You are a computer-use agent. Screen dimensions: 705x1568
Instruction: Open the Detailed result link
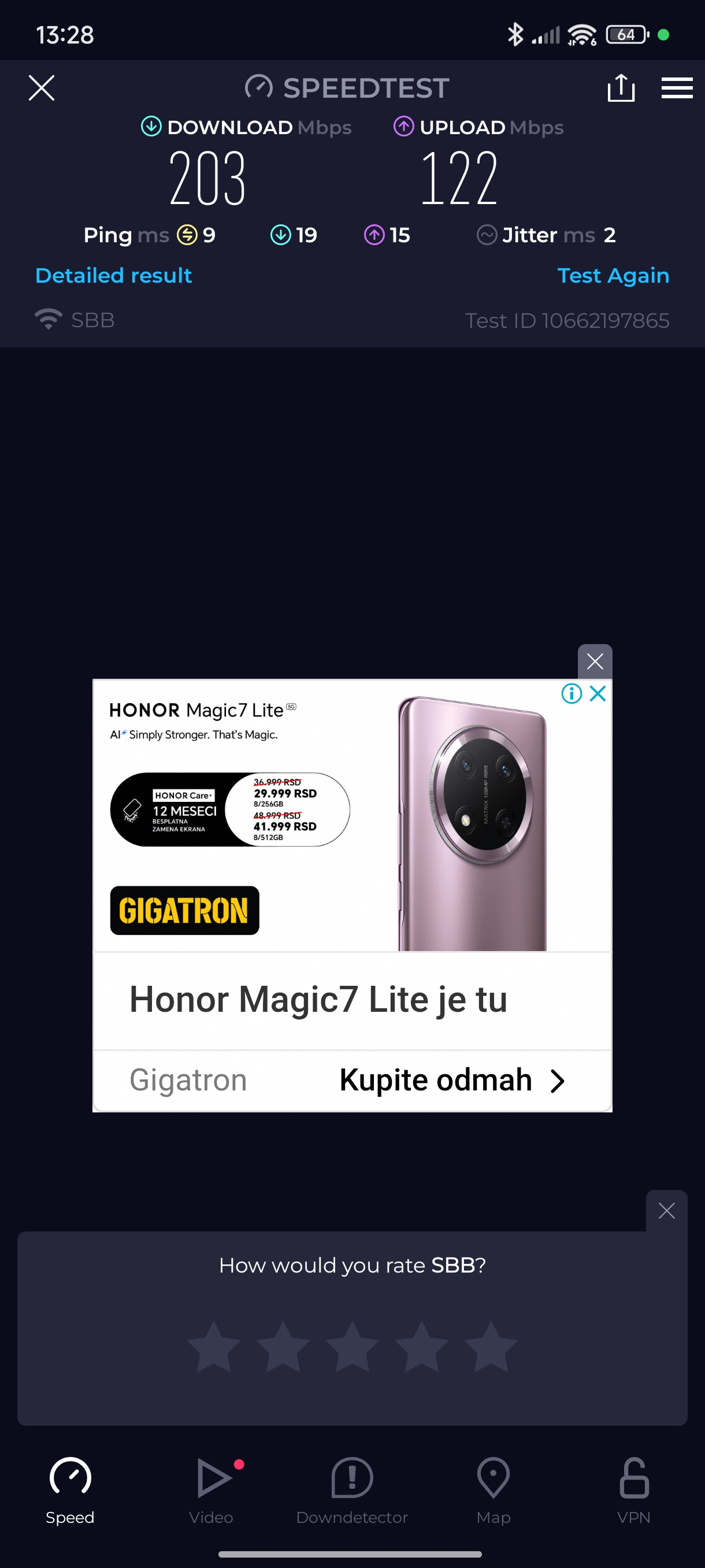pos(114,276)
